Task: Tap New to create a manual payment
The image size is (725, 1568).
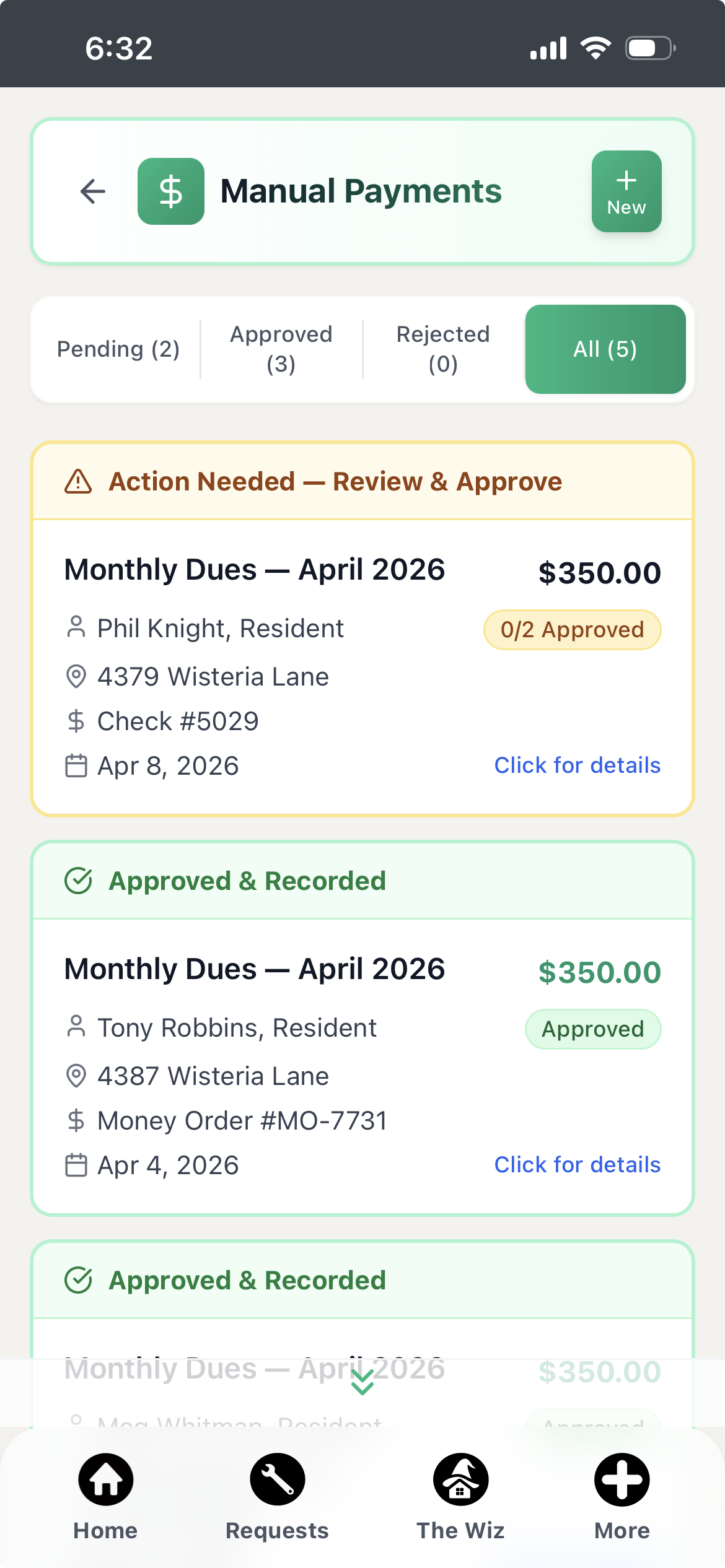Action: tap(626, 191)
